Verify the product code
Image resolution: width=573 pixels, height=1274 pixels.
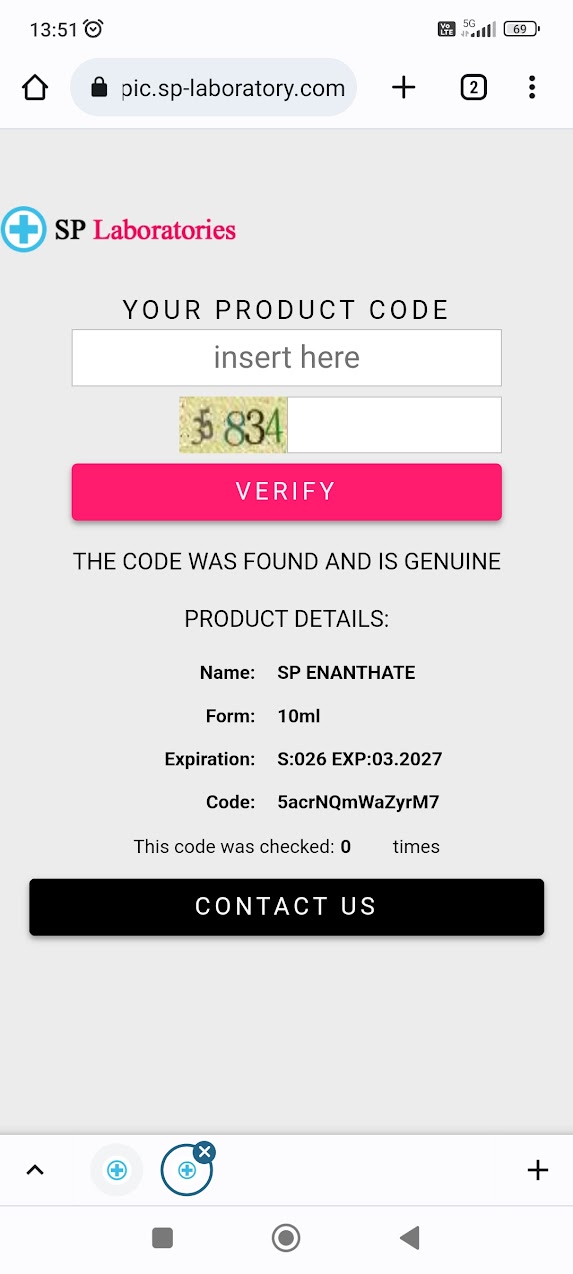click(286, 492)
